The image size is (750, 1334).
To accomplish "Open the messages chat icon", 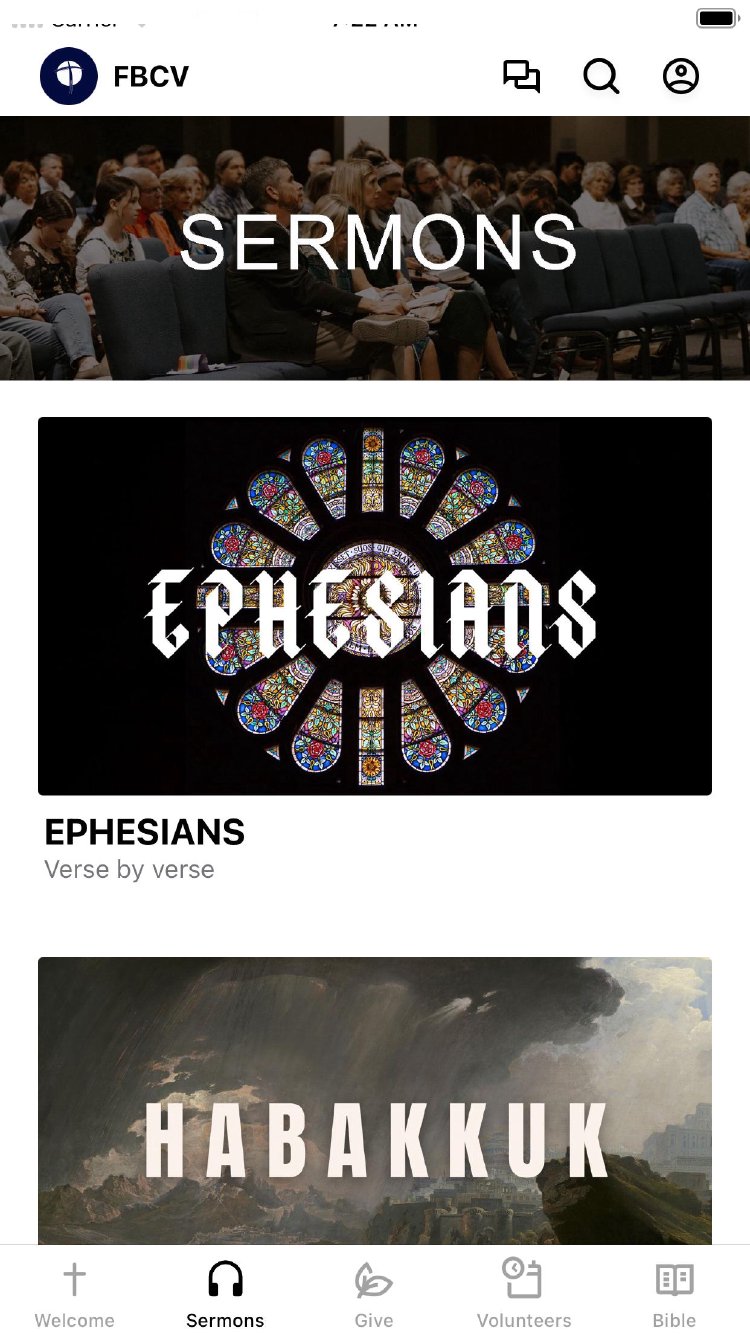I will point(521,76).
